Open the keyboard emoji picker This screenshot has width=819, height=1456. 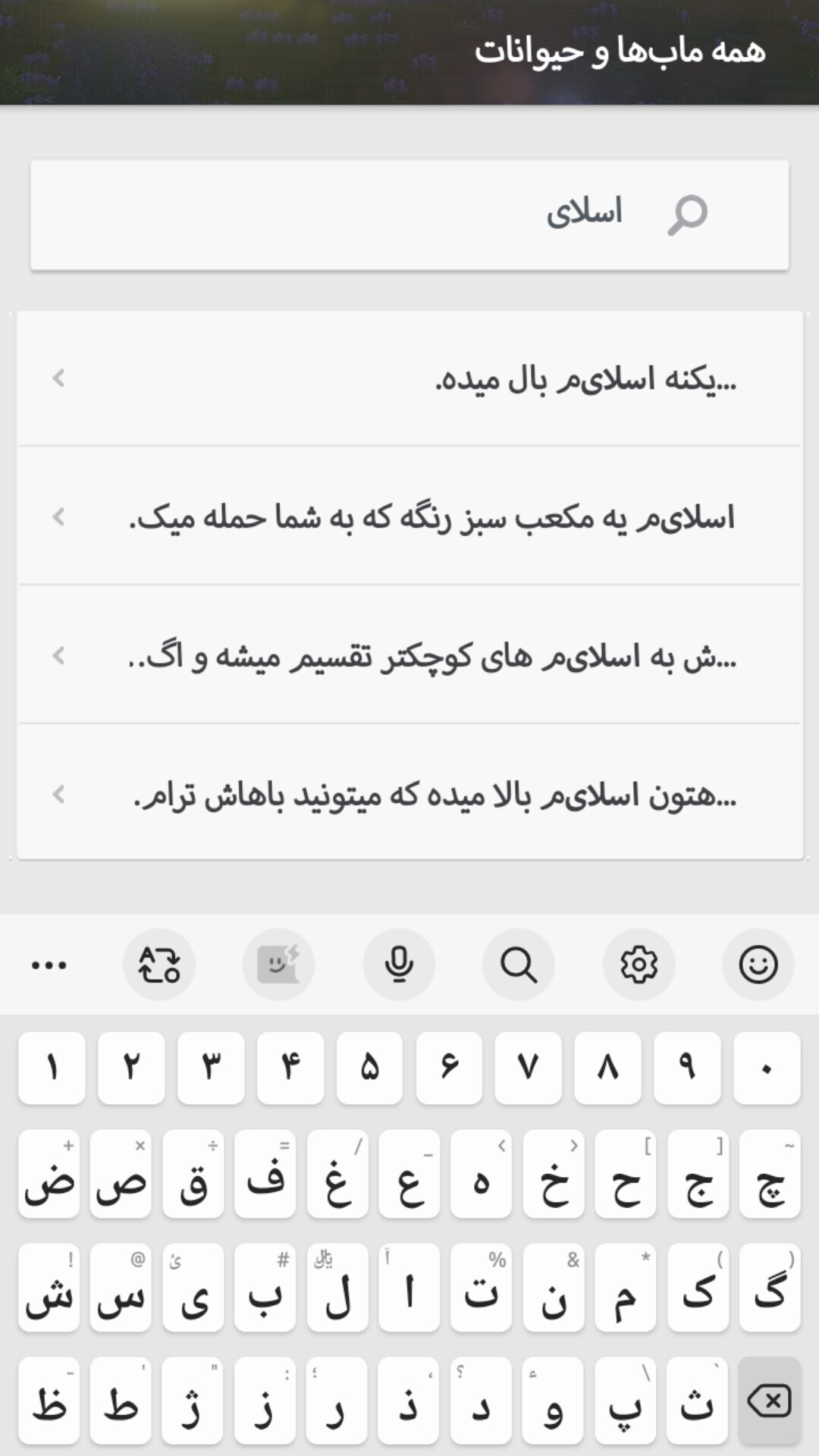[x=758, y=965]
